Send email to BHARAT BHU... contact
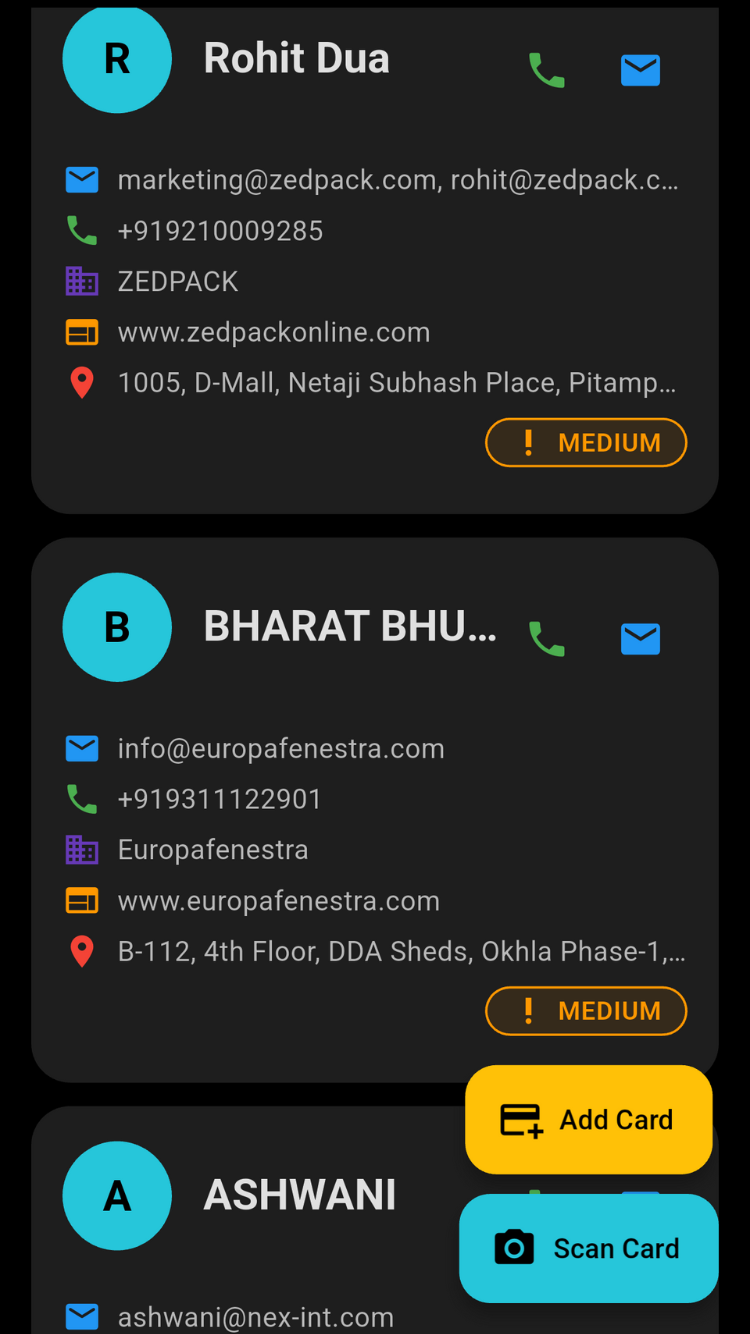 640,638
